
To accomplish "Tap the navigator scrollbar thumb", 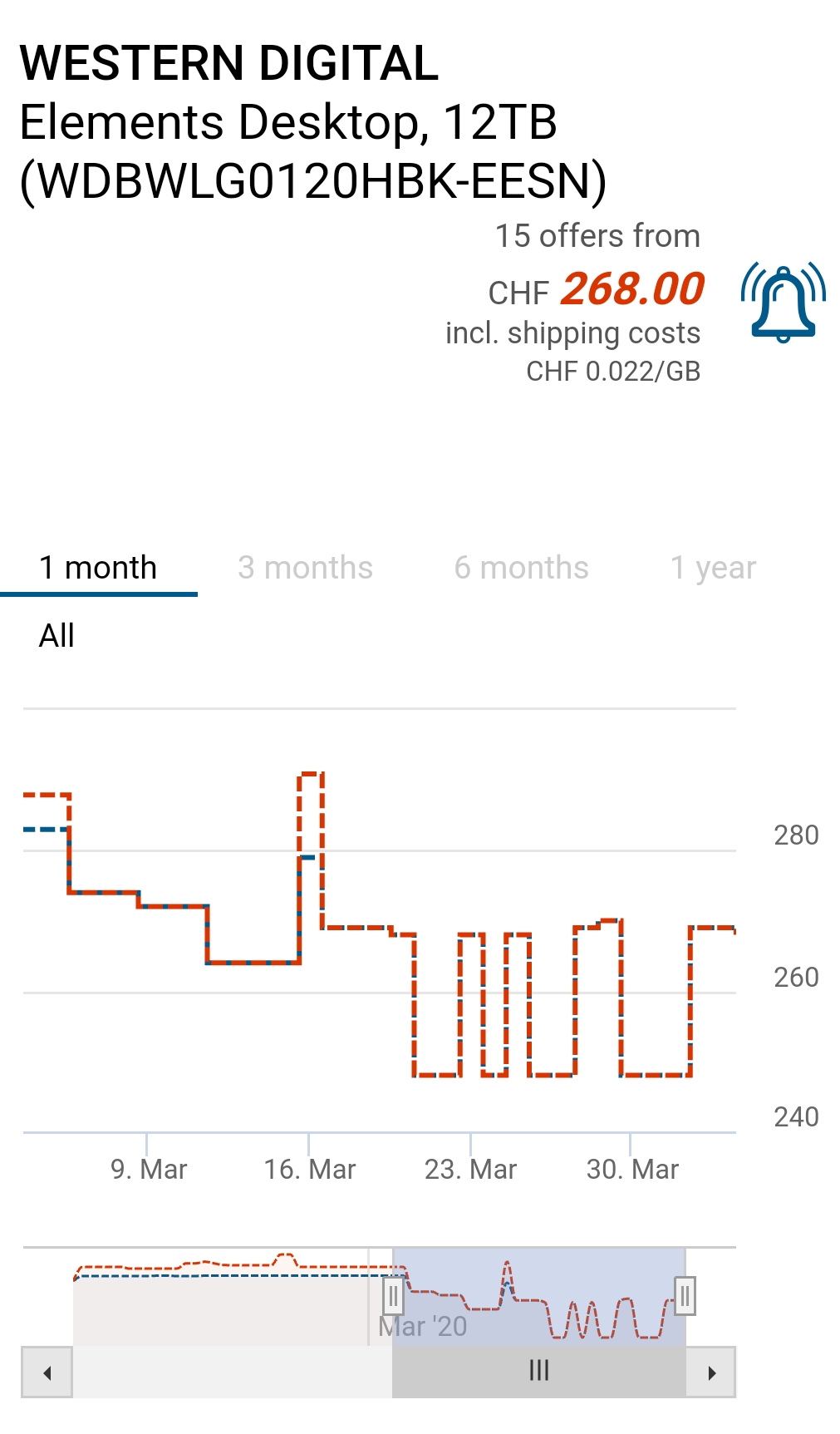I will (539, 1371).
